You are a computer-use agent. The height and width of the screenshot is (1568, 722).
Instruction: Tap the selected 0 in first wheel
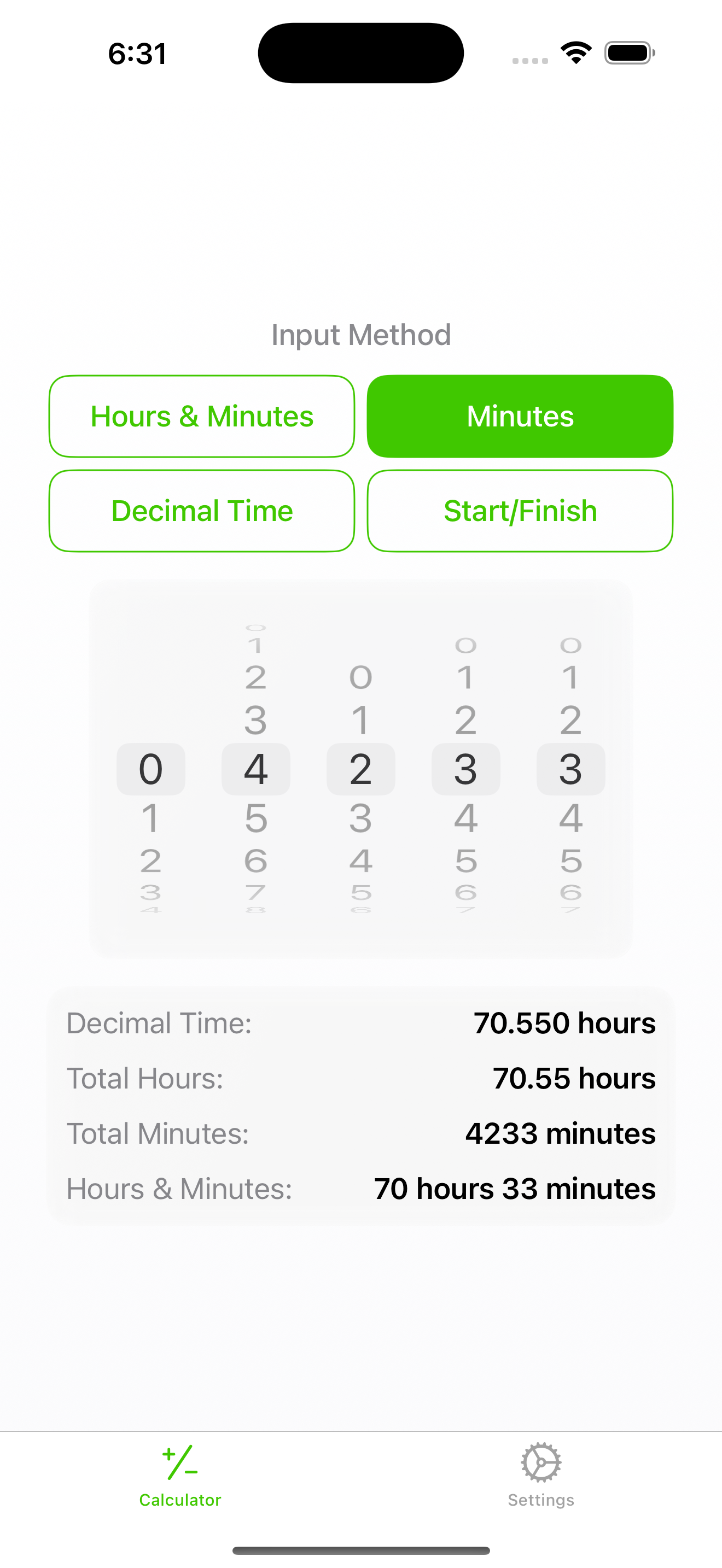pos(151,769)
